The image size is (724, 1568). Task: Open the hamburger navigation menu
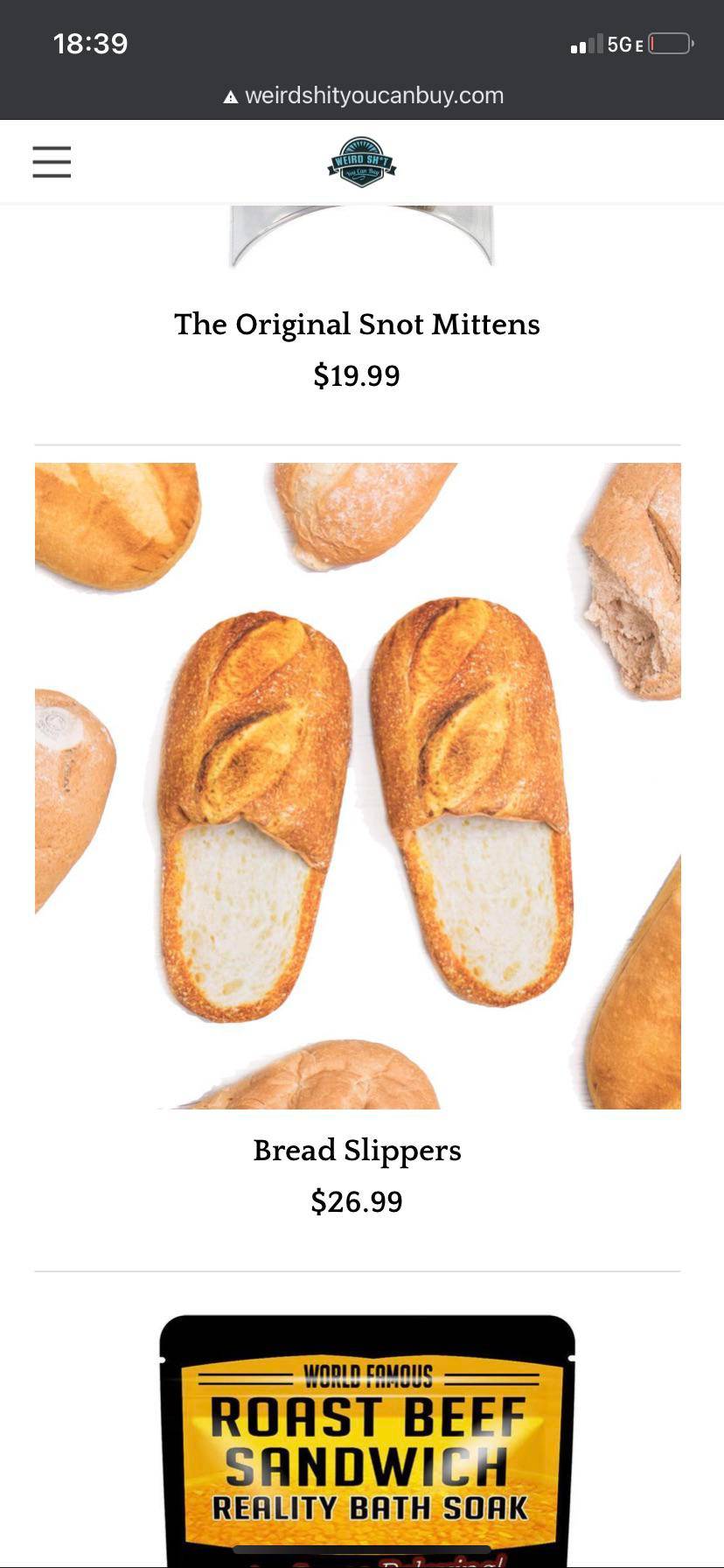(52, 161)
